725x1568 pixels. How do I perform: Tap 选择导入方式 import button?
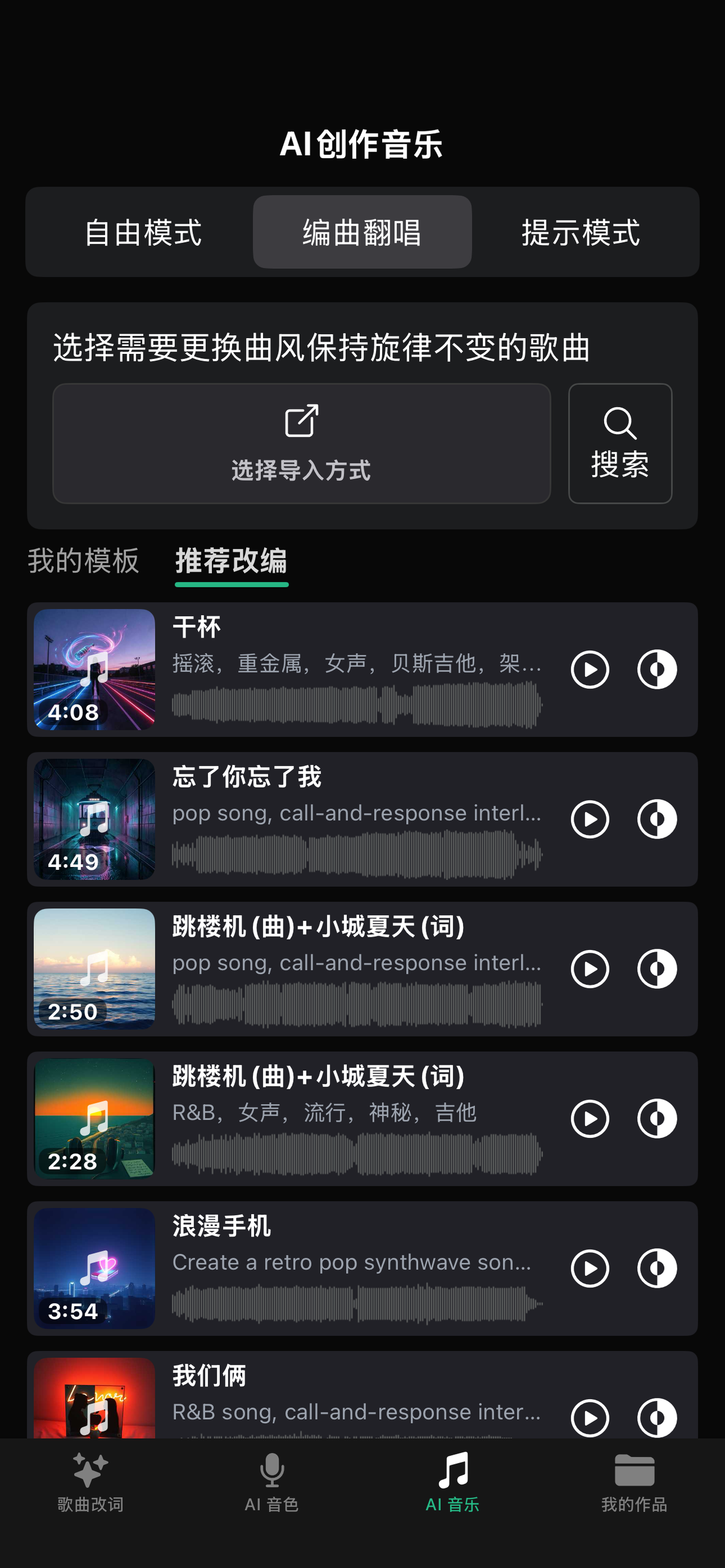point(302,443)
